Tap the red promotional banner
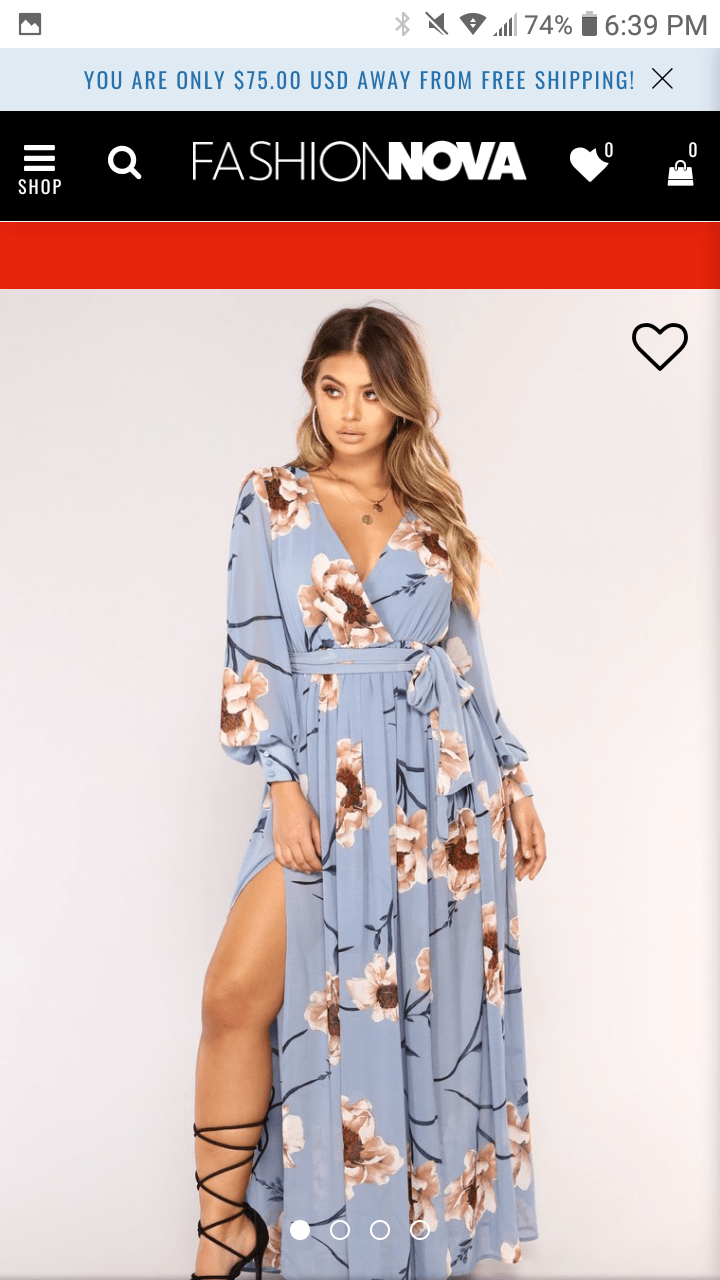 click(x=360, y=256)
